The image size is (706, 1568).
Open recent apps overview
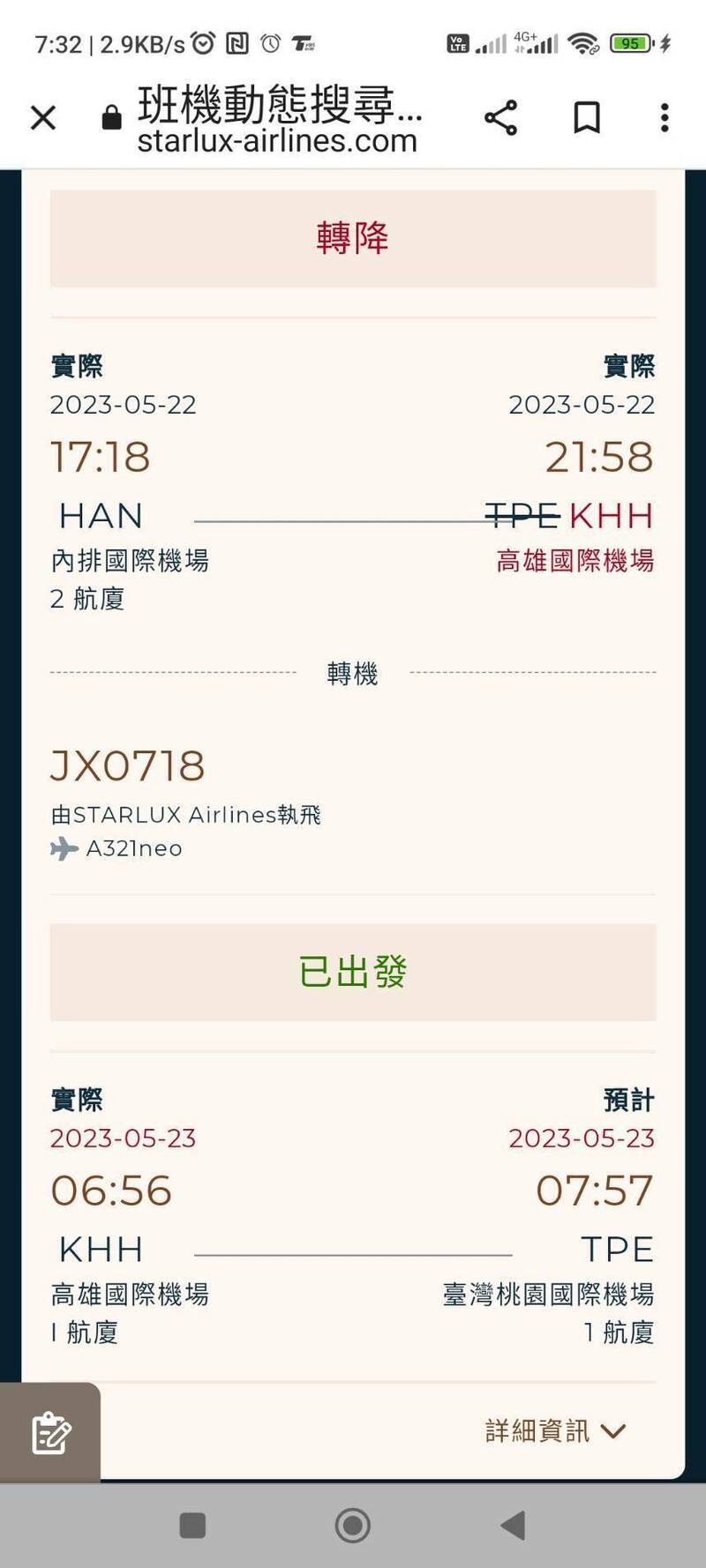[192, 1525]
